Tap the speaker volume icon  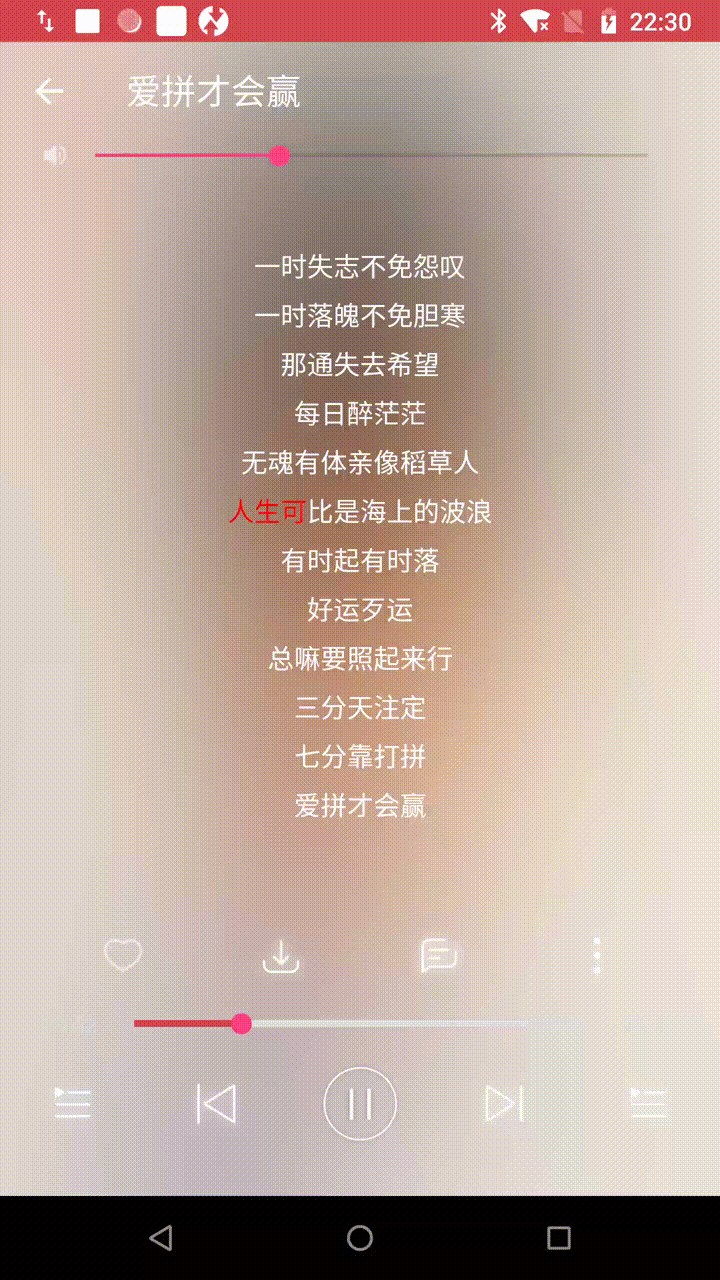(55, 155)
